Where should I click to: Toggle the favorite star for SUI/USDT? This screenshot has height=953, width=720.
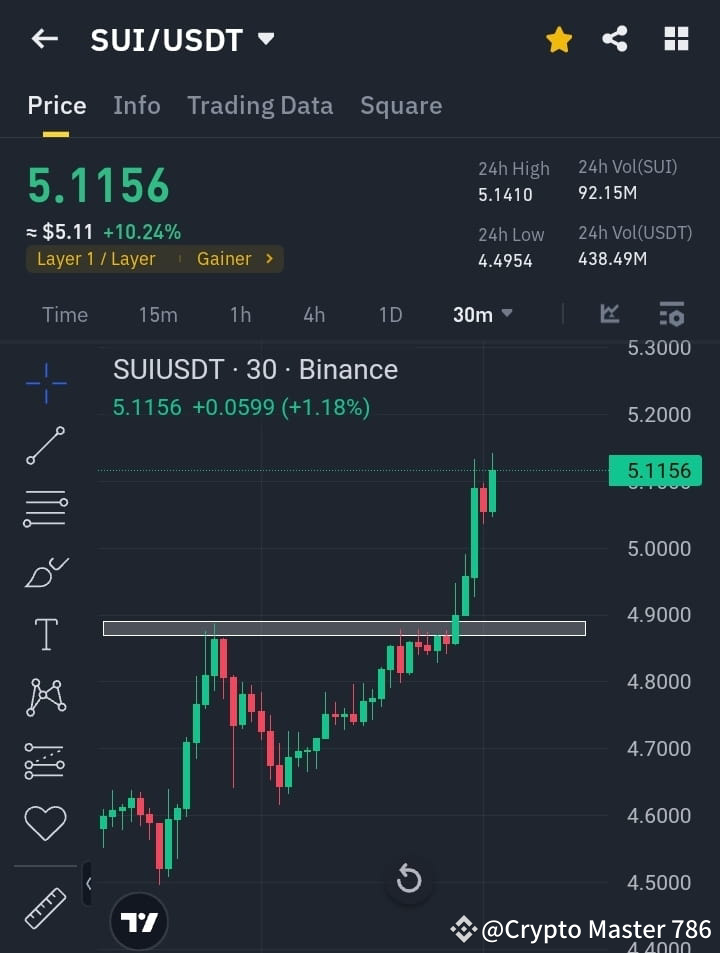[x=558, y=39]
